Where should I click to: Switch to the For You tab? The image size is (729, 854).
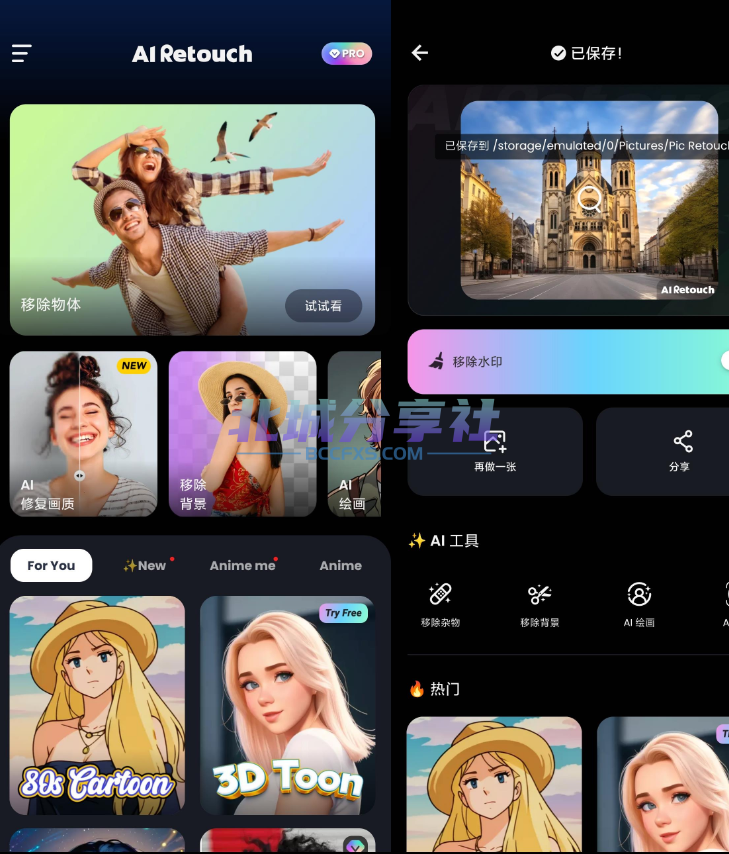51,566
